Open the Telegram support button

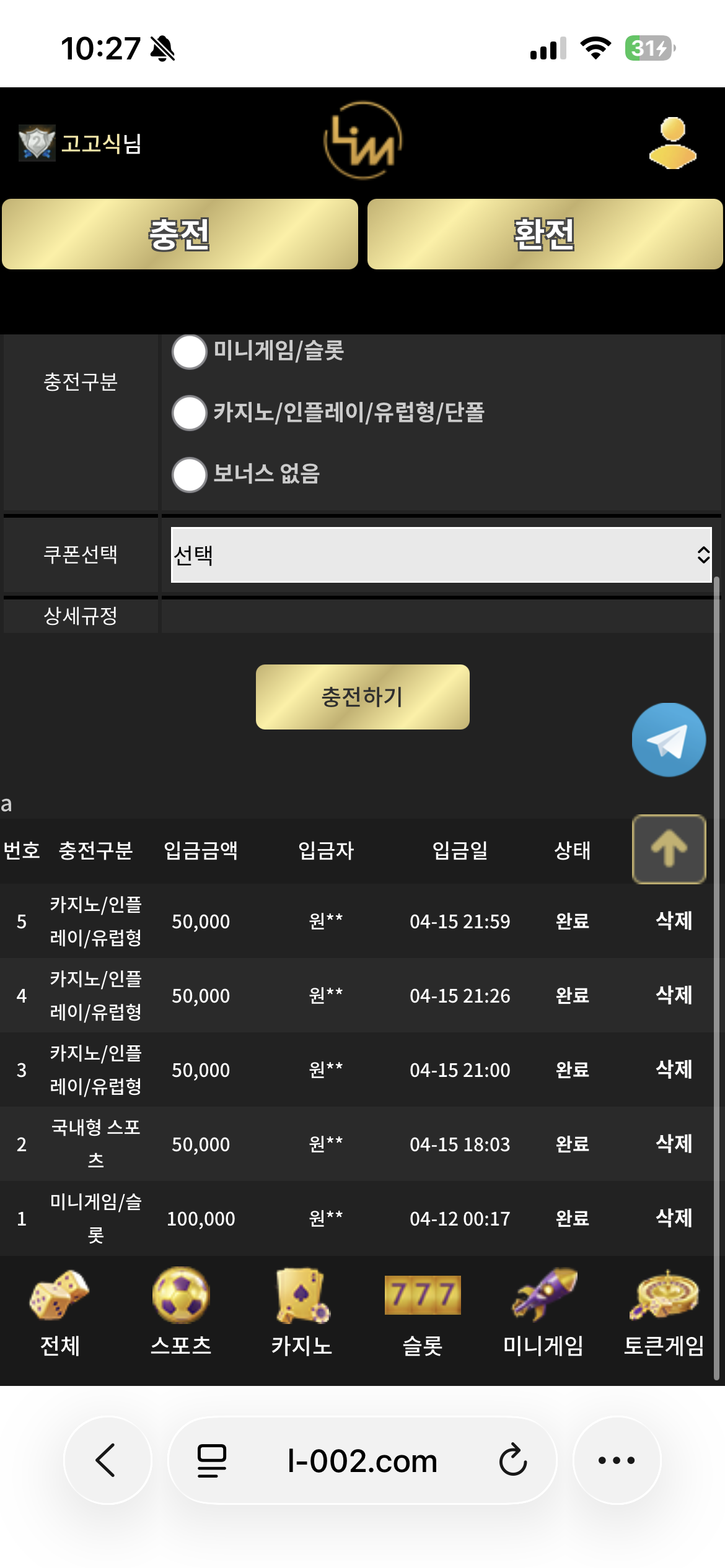[x=669, y=739]
